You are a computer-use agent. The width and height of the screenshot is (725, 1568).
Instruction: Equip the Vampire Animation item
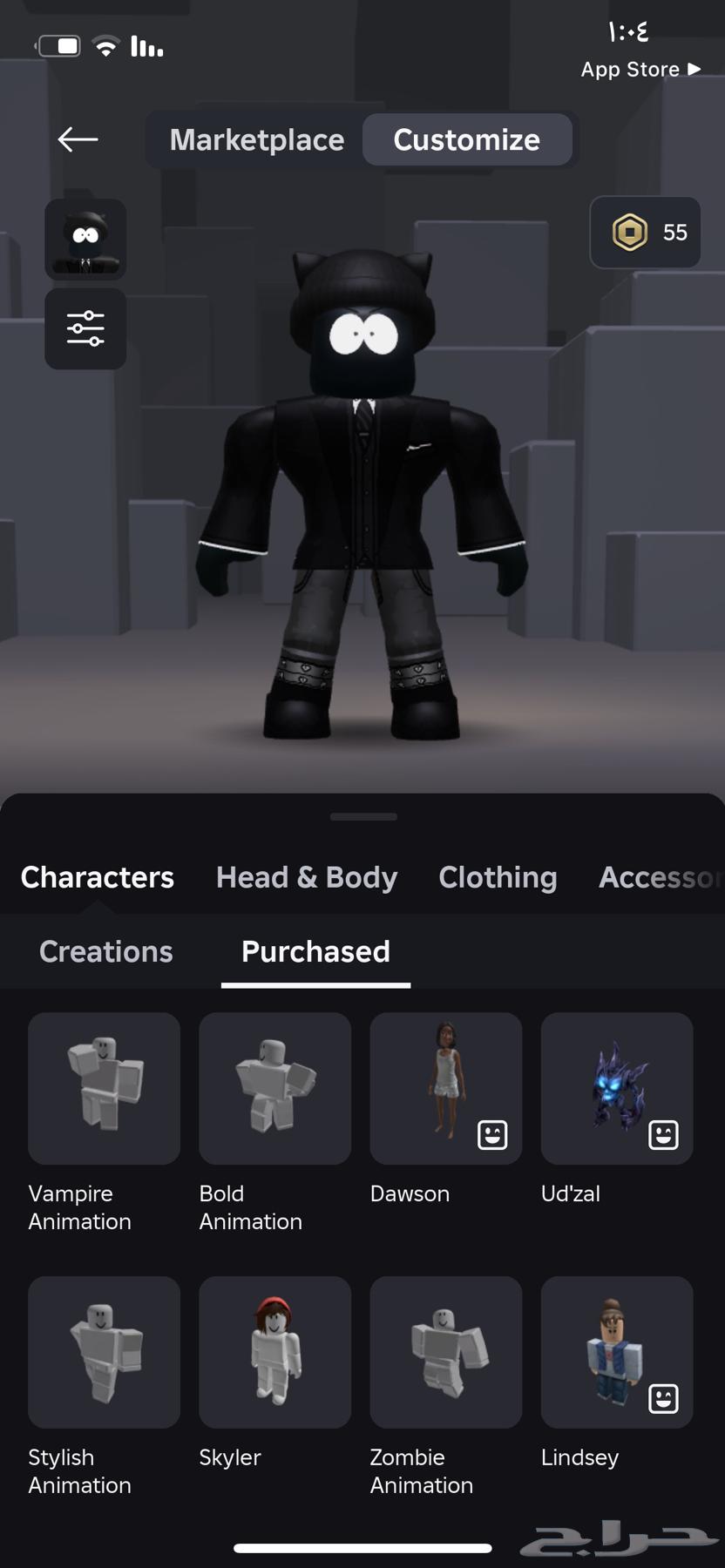(104, 1088)
